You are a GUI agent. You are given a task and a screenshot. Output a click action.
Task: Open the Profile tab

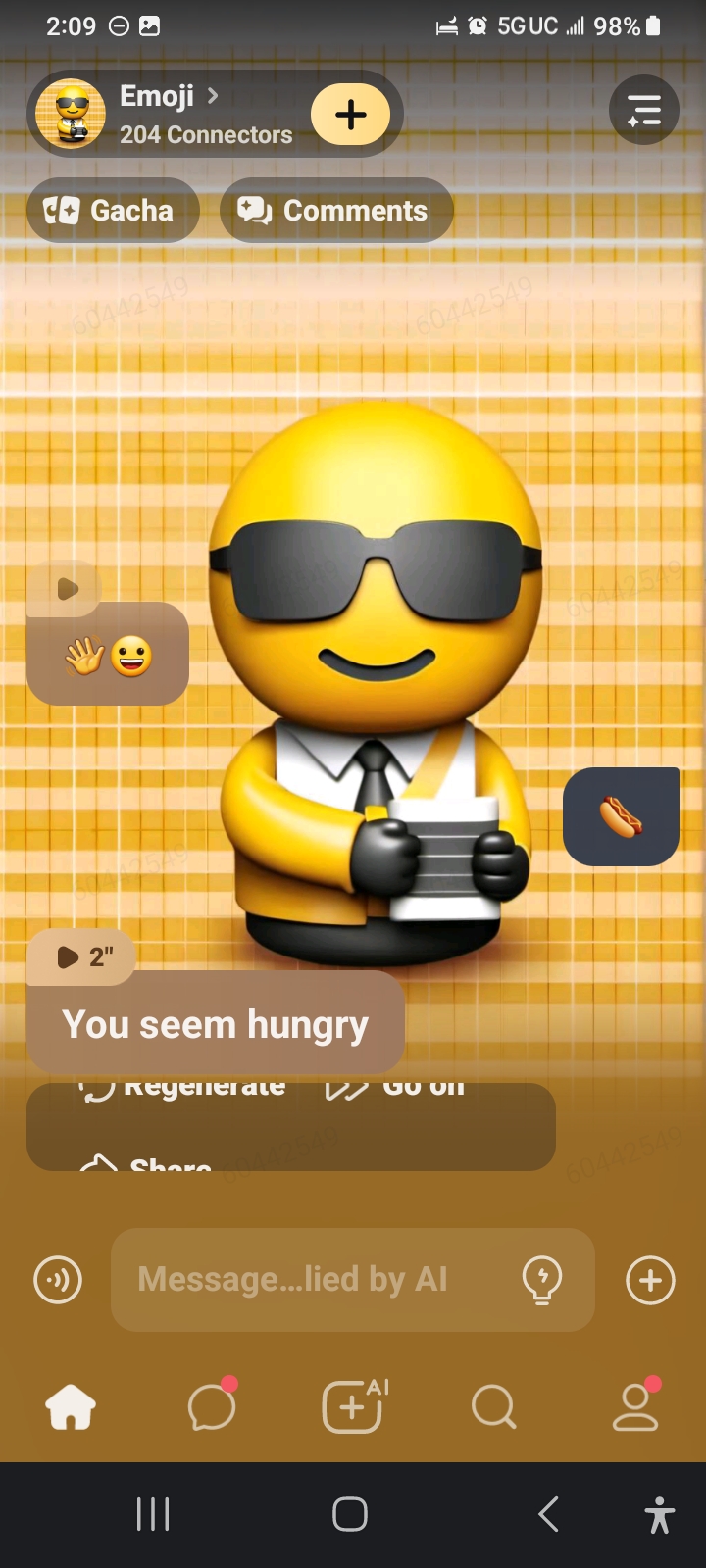635,1408
